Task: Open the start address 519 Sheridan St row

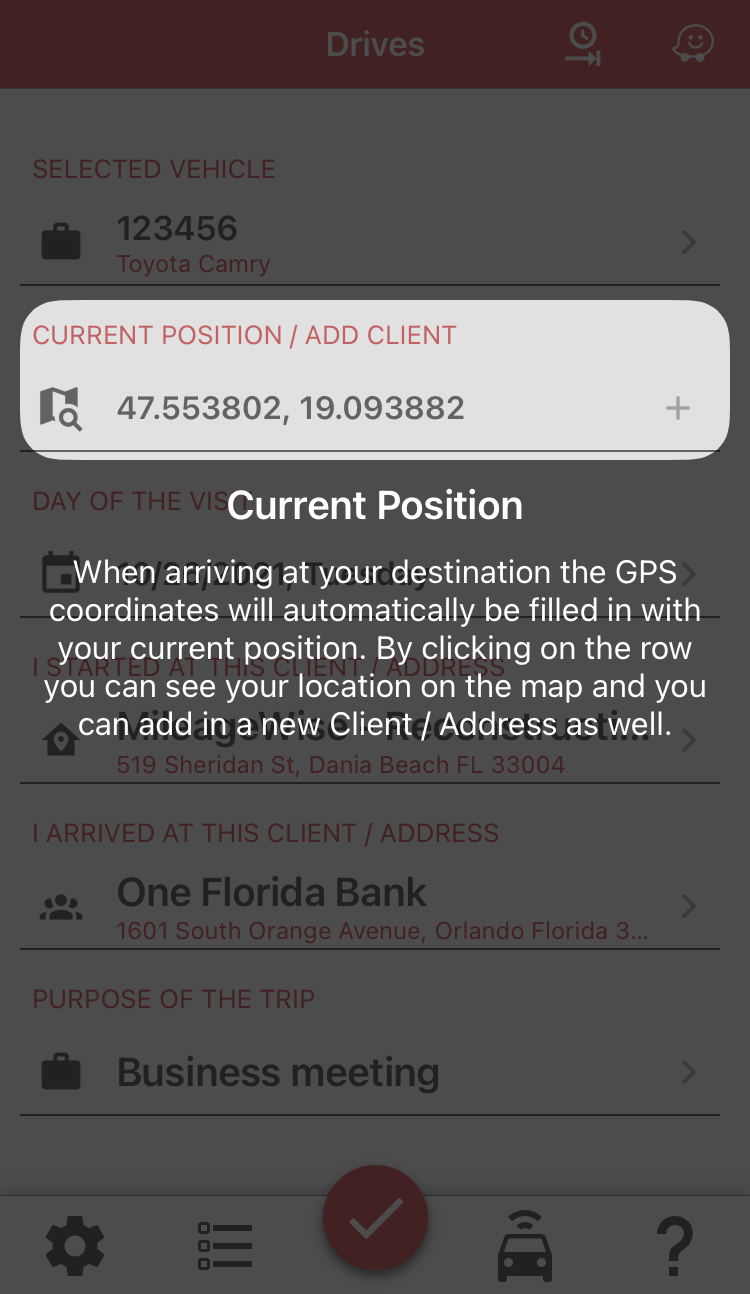Action: click(370, 741)
